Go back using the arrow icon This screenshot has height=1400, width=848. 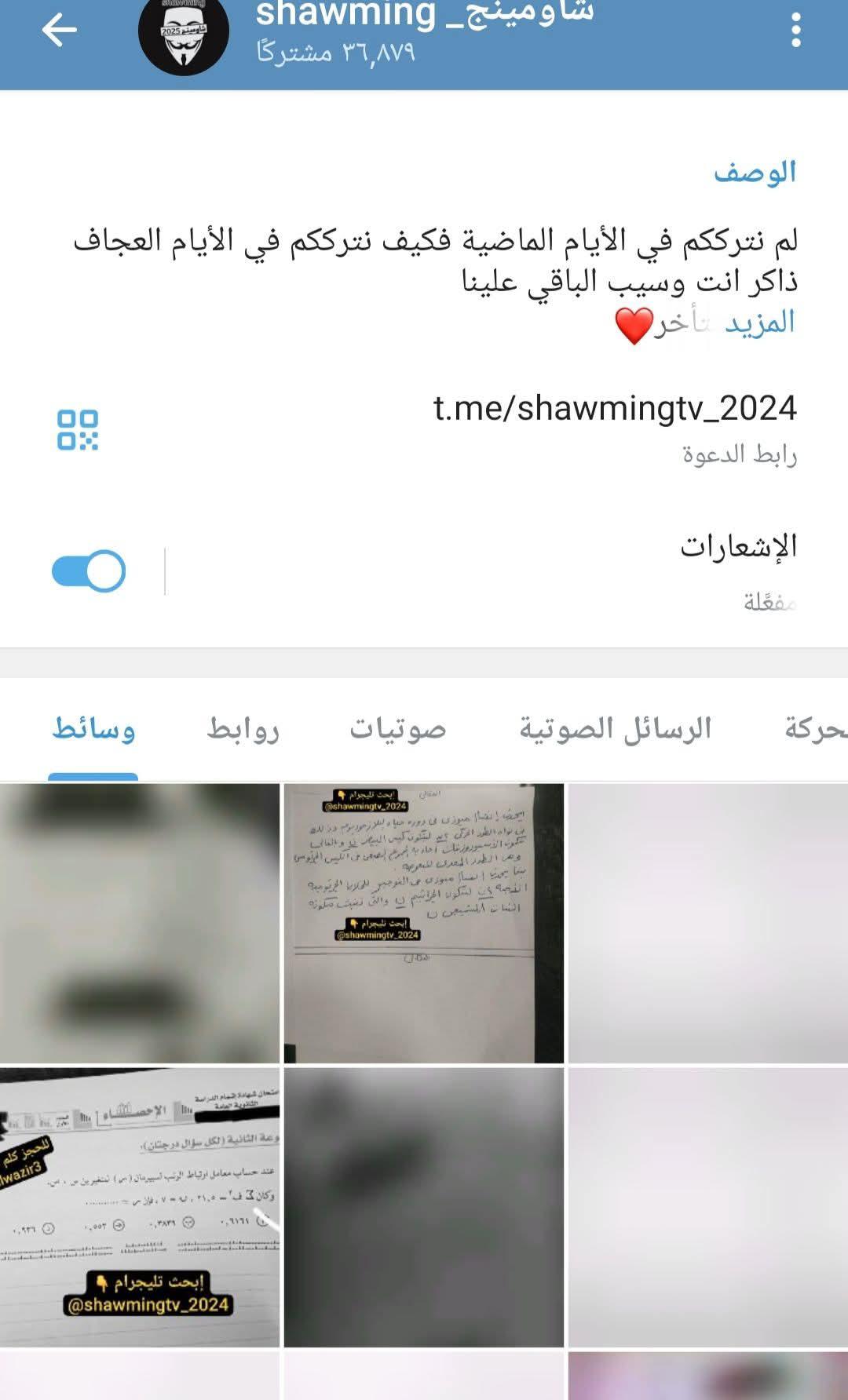tap(60, 31)
